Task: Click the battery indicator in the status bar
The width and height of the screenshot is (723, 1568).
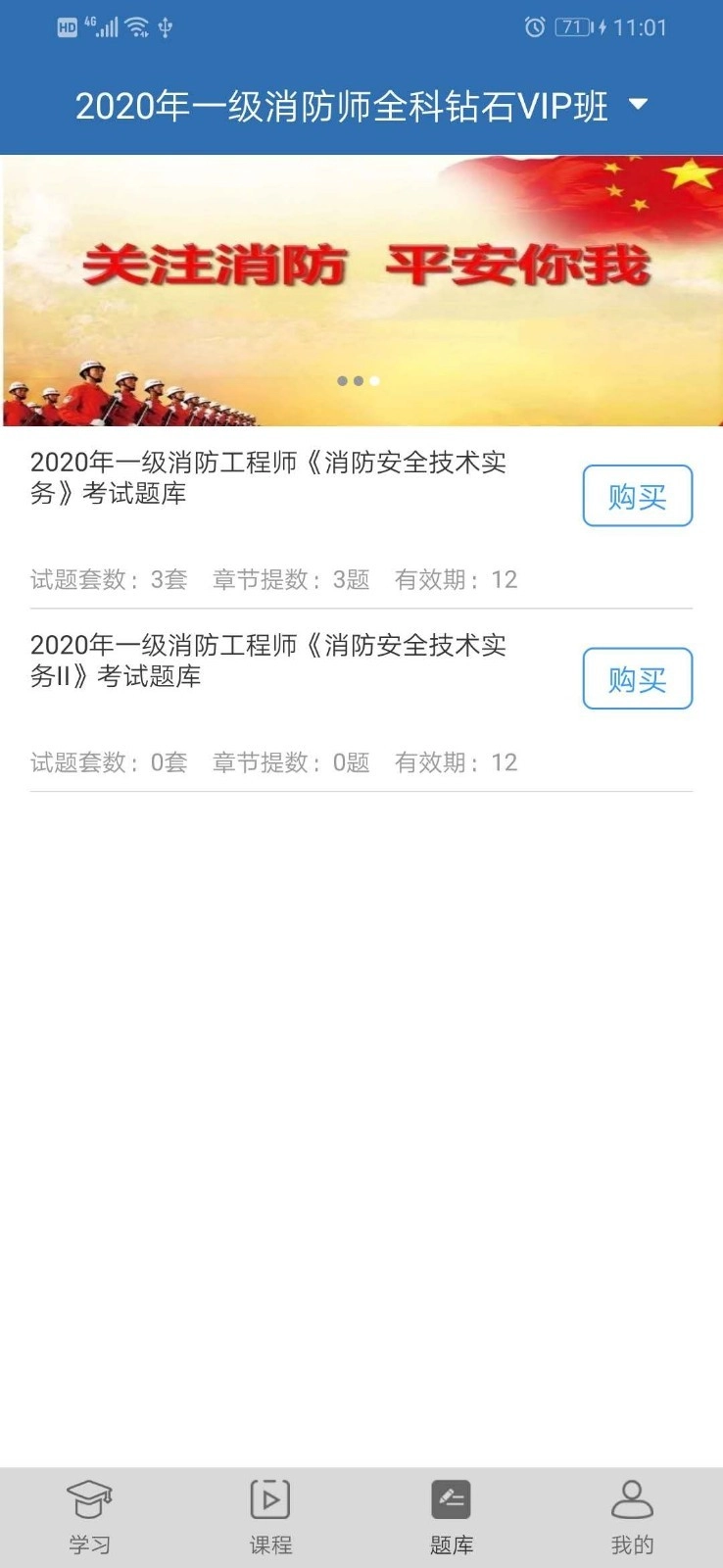Action: [571, 27]
